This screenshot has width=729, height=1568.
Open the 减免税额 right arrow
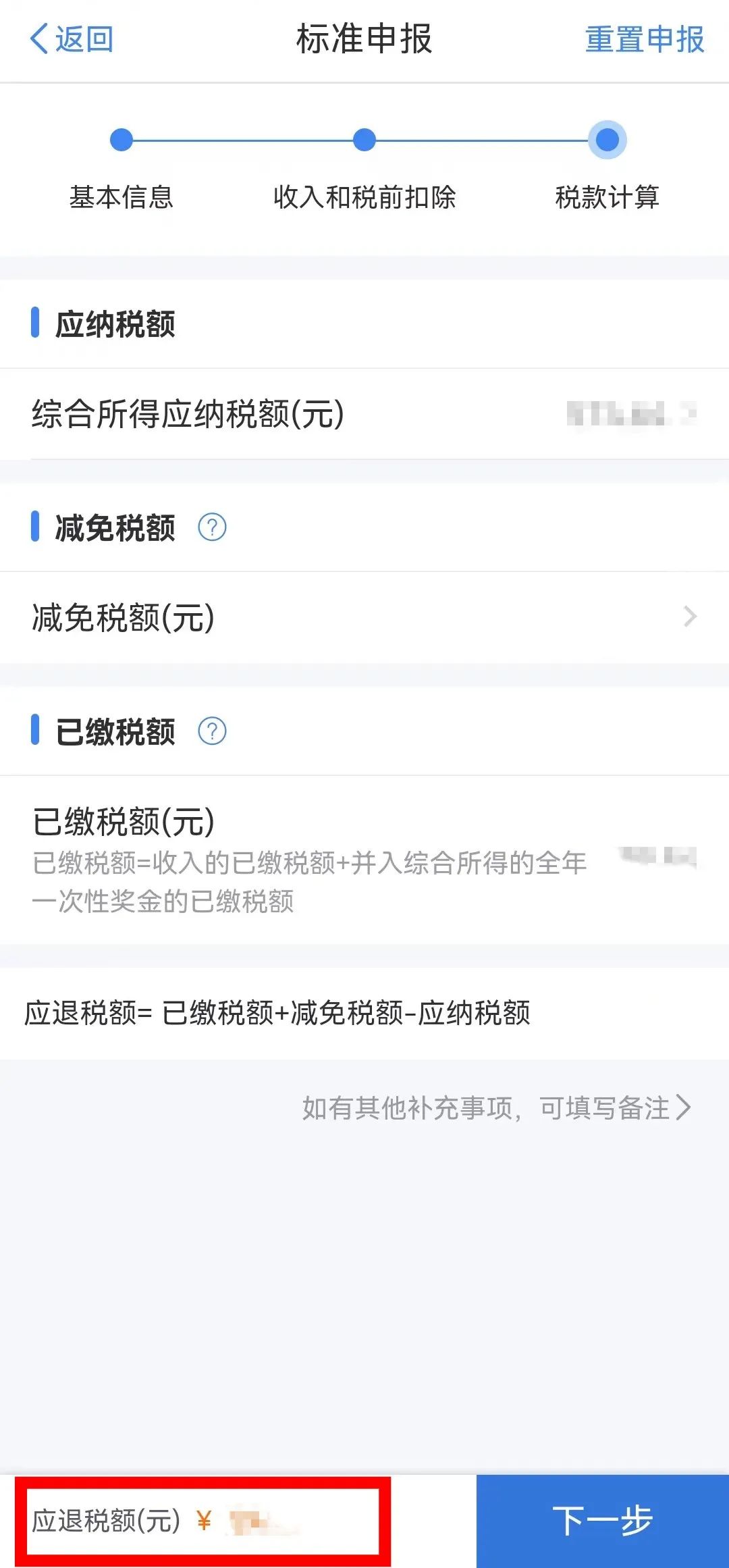pos(690,616)
